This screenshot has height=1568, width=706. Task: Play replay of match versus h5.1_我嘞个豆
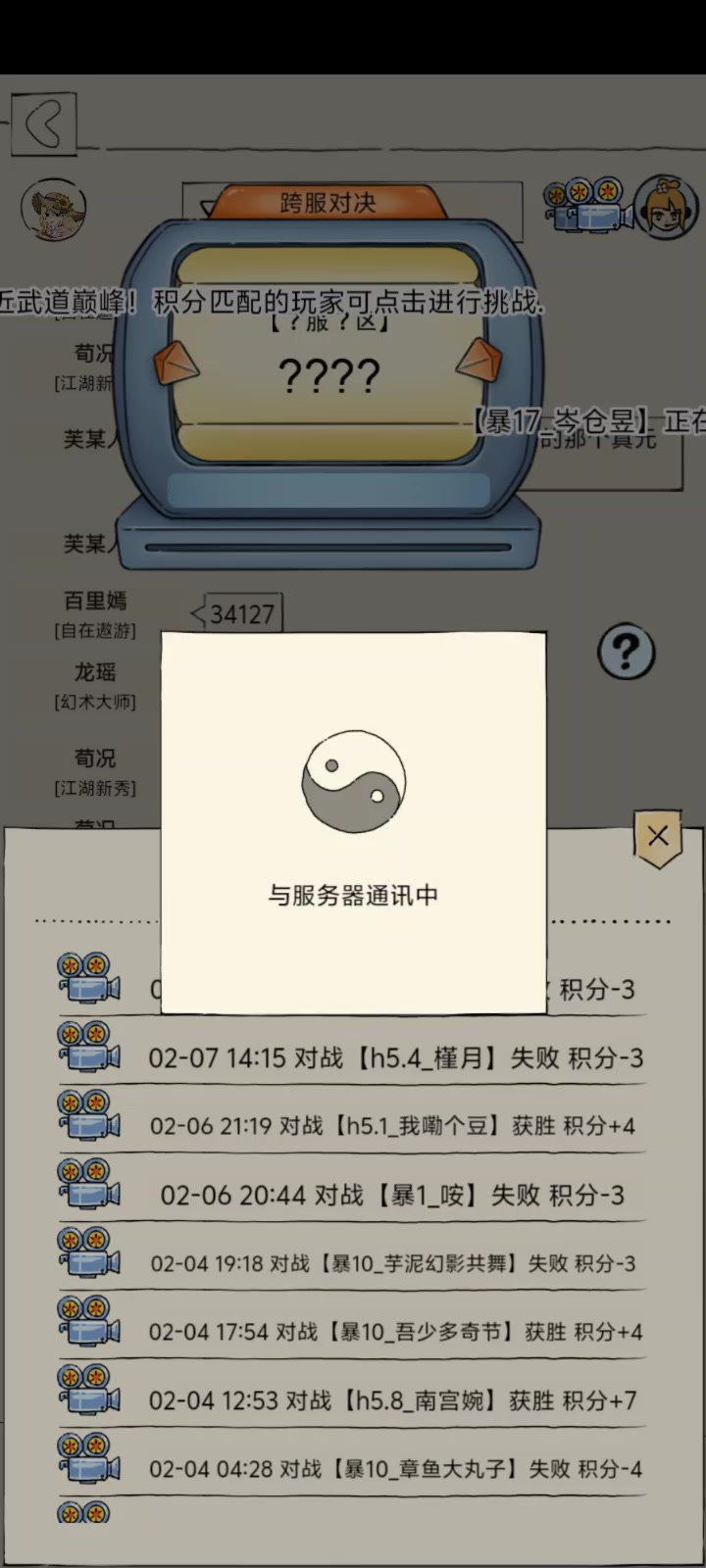[x=88, y=1117]
